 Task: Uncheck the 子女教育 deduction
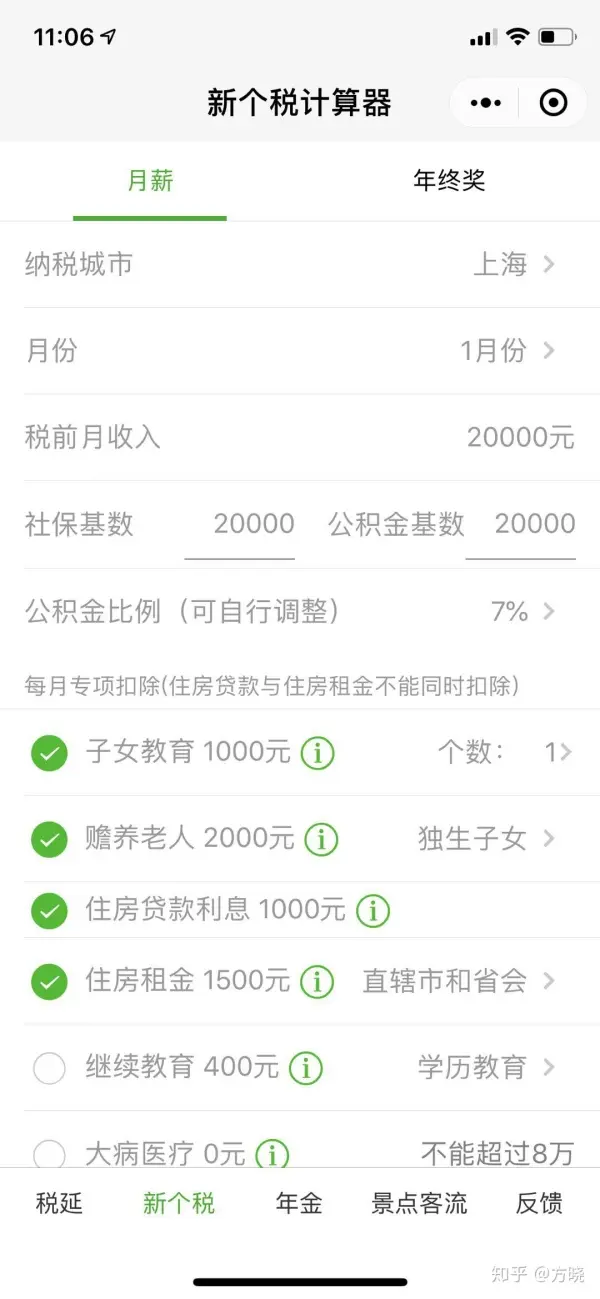click(49, 753)
